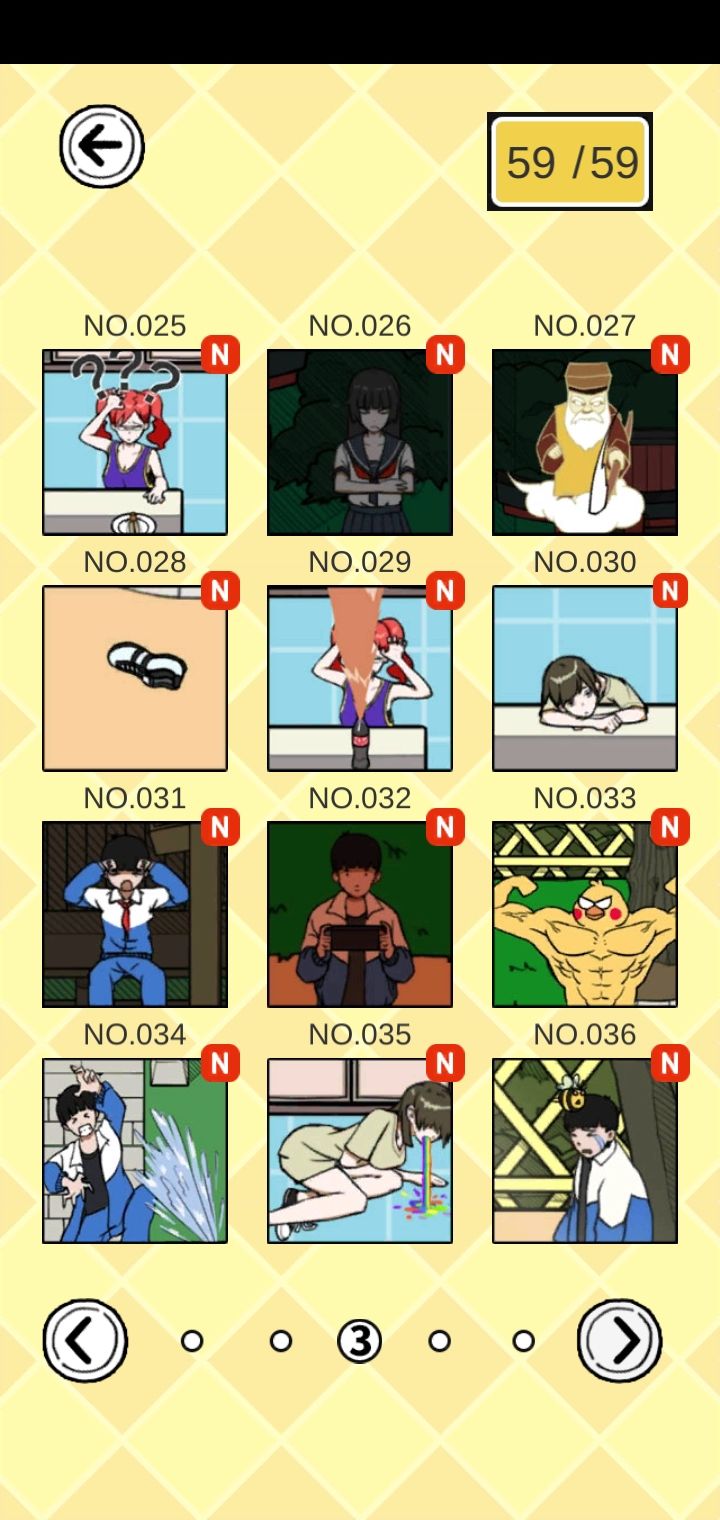
Task: Open level NO.034 with the water splash
Action: click(135, 1150)
